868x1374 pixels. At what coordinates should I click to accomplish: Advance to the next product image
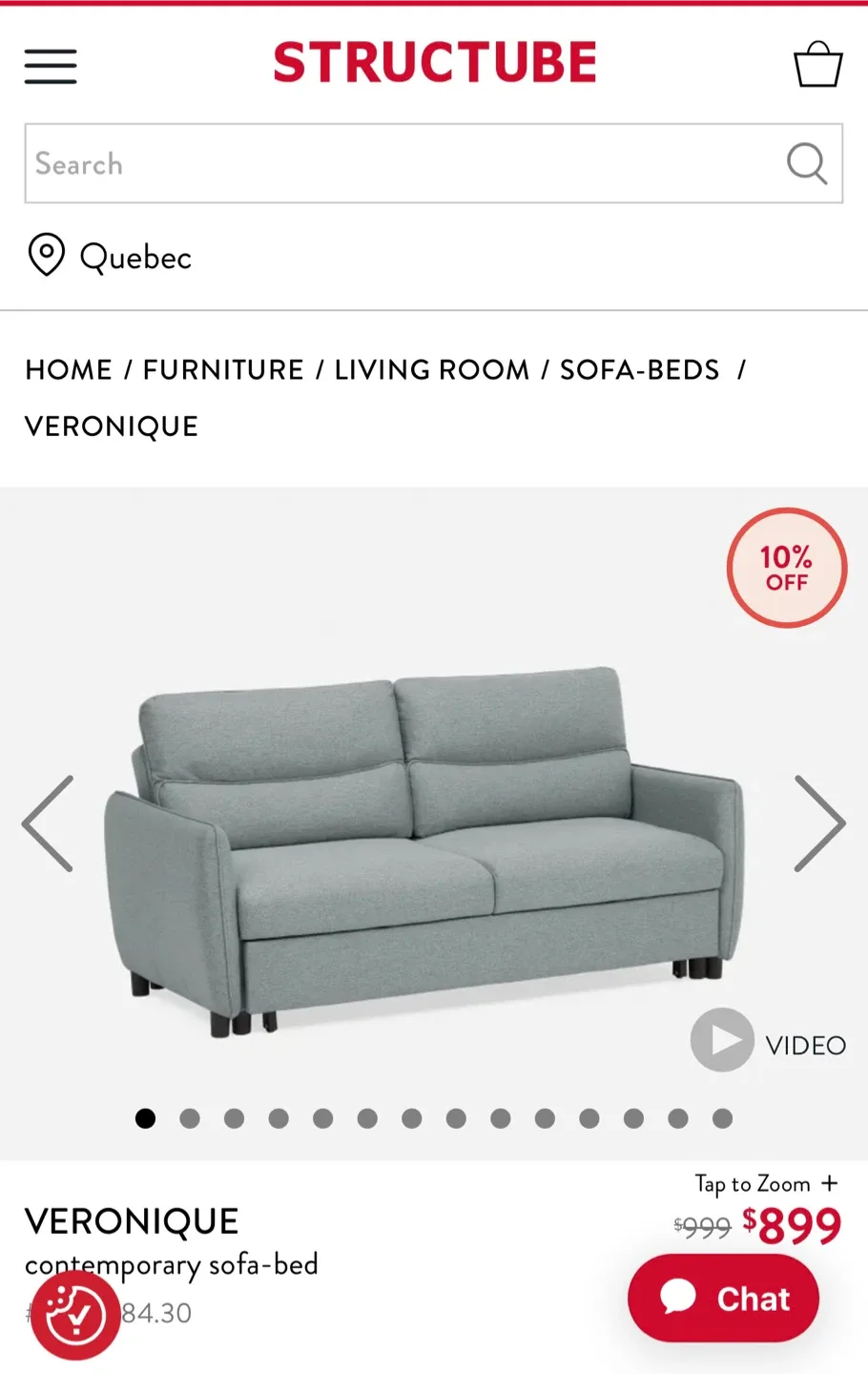[818, 823]
